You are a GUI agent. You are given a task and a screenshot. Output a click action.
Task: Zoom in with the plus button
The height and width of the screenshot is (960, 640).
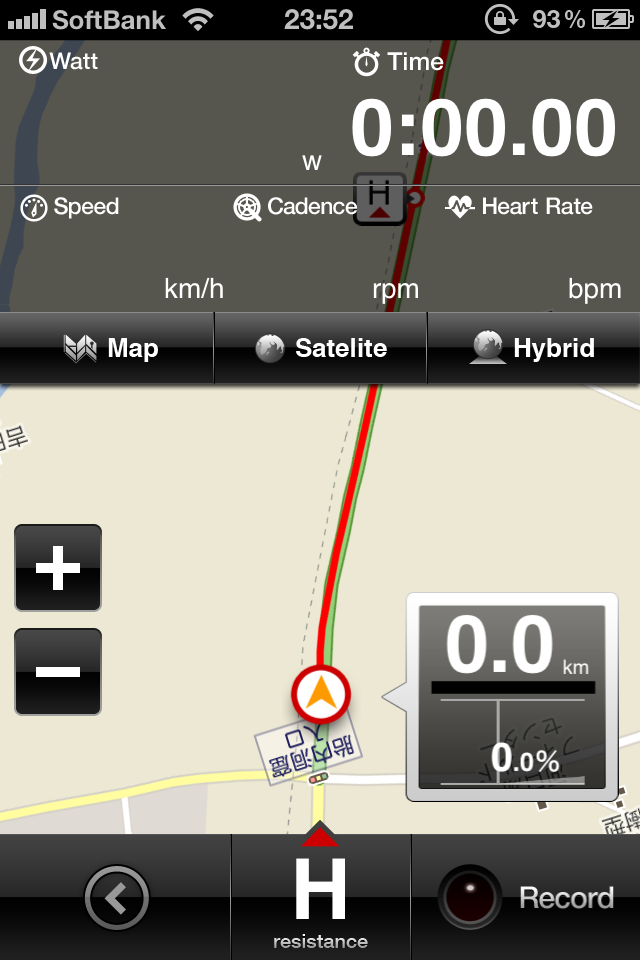[x=58, y=568]
